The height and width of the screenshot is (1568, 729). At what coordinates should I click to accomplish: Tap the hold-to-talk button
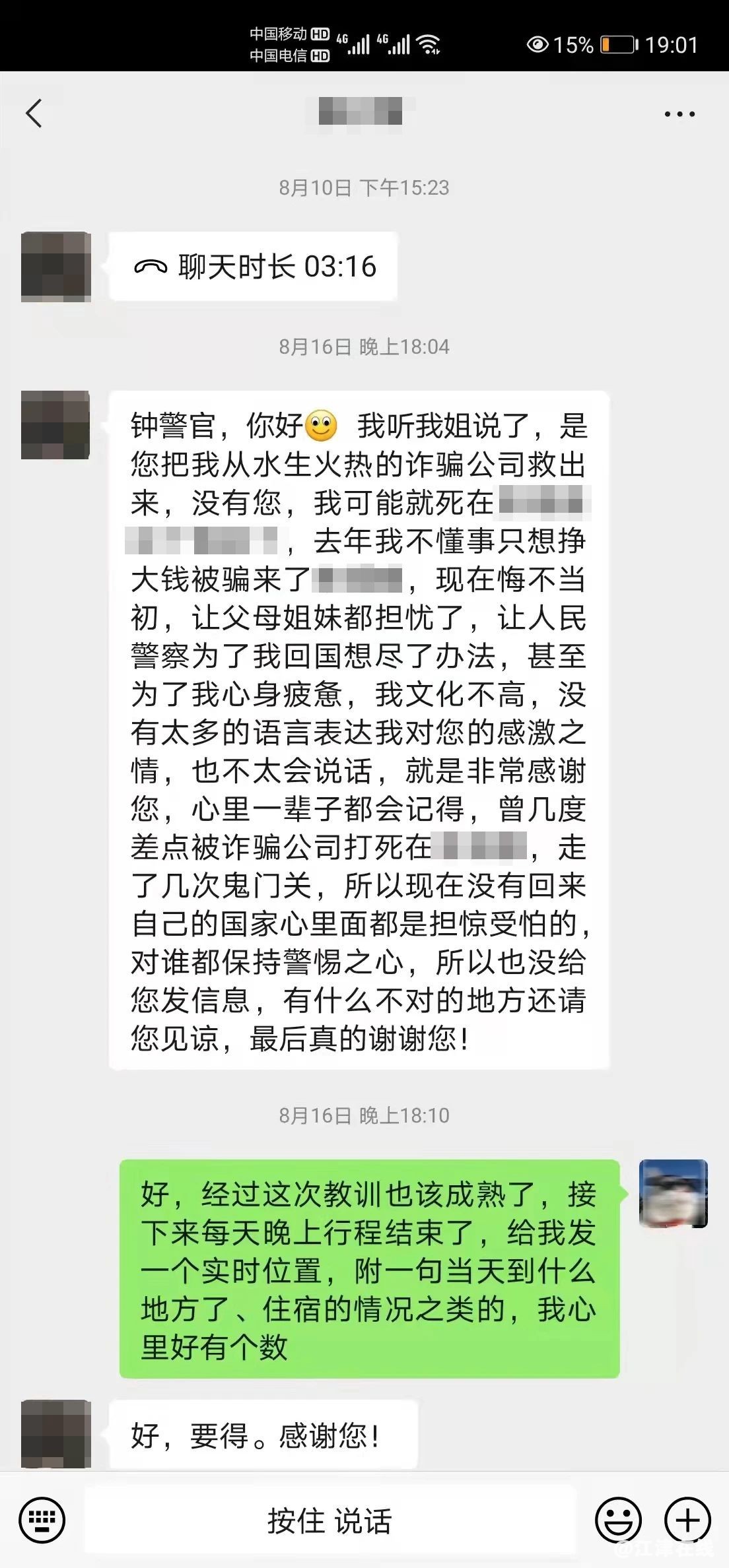329,1520
